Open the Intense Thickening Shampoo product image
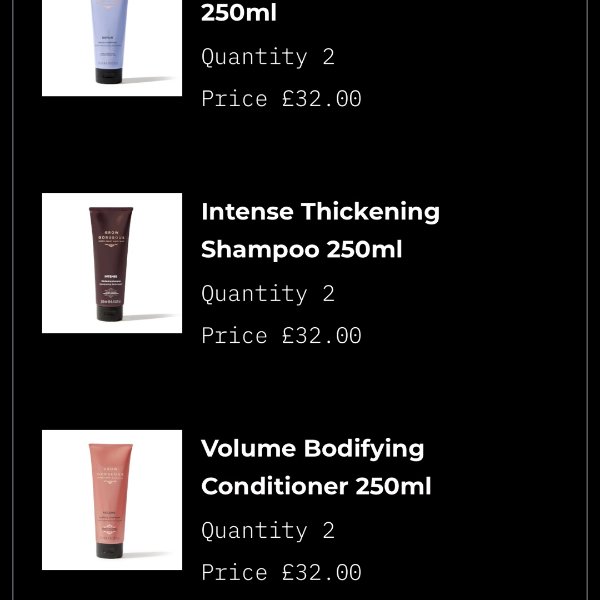 coord(112,263)
